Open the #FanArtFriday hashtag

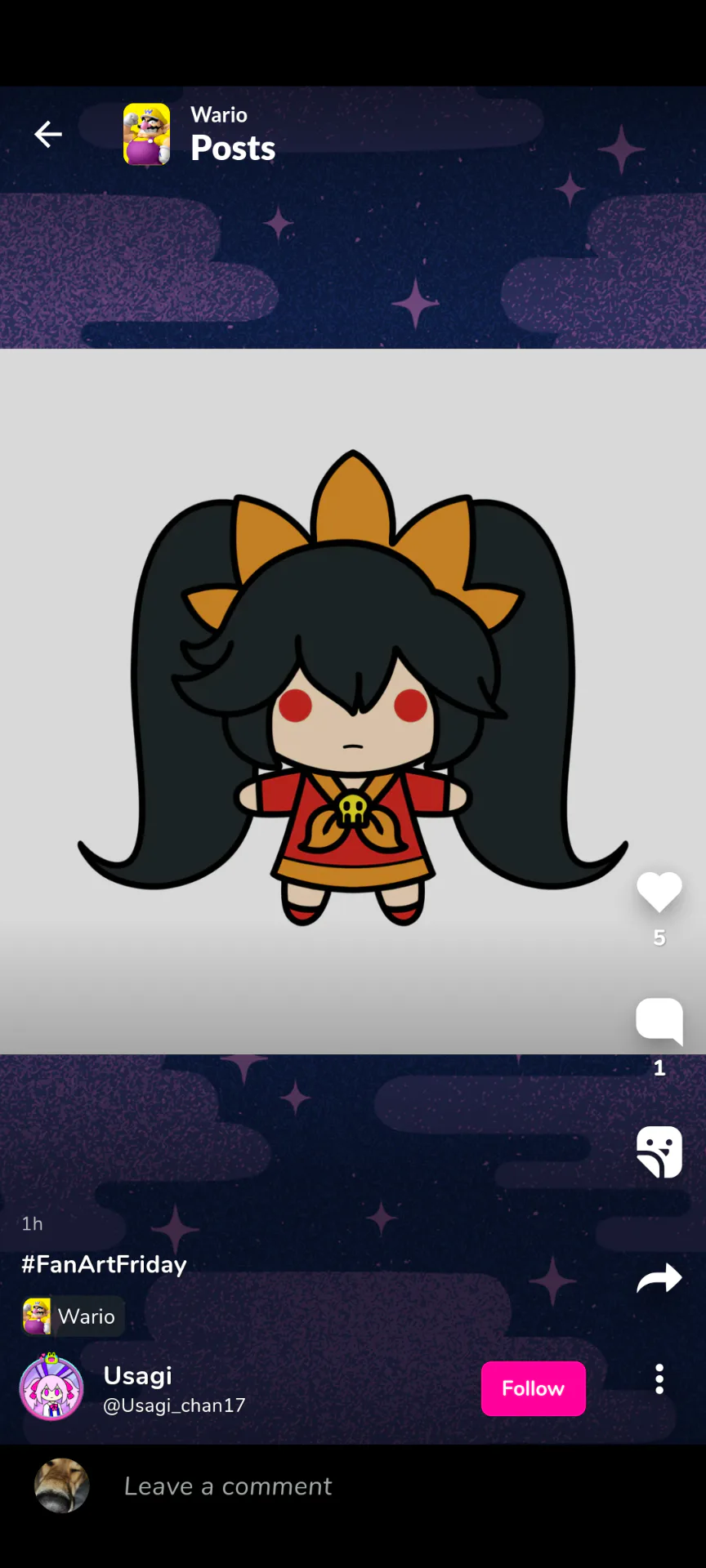104,1264
